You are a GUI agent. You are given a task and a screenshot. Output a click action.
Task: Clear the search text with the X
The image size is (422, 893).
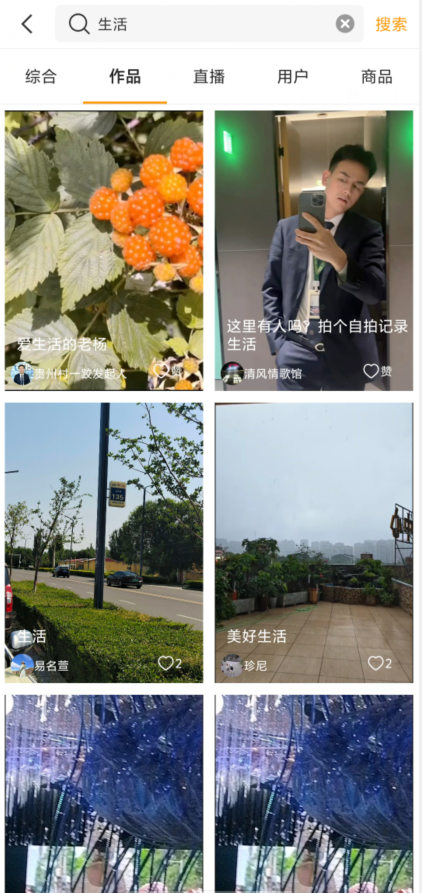[345, 24]
